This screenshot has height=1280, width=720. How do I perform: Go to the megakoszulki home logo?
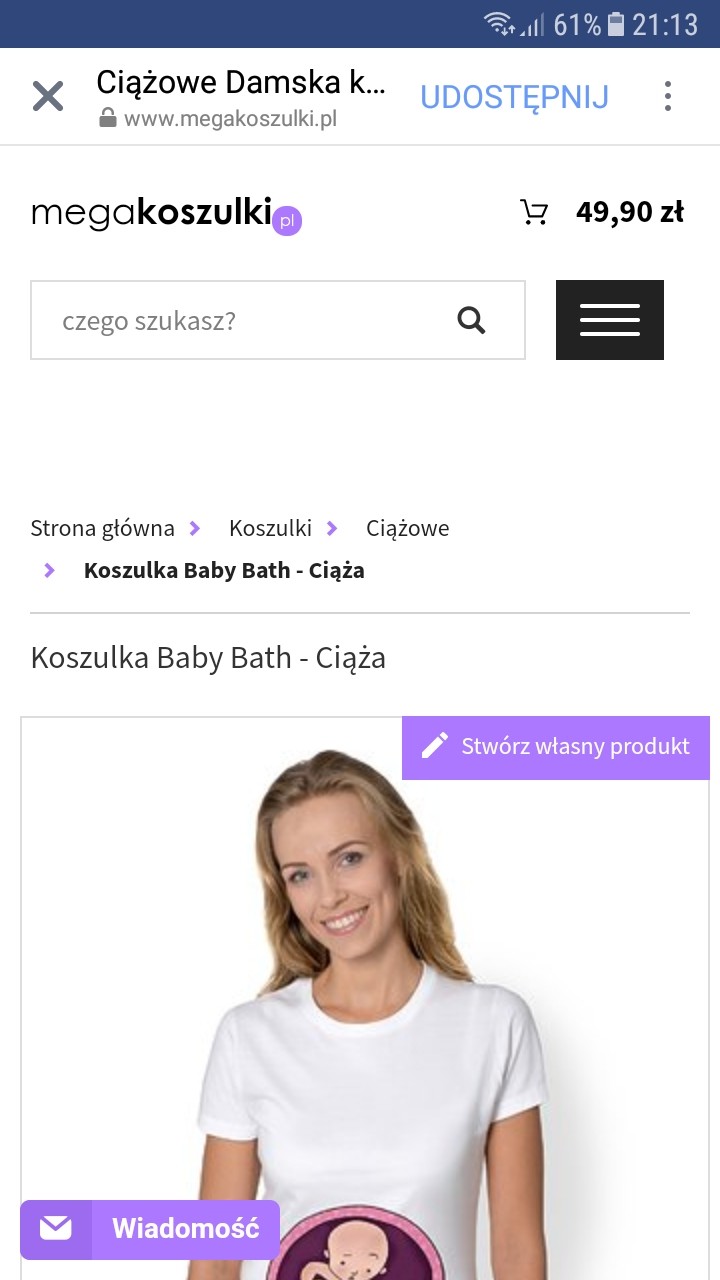(165, 213)
